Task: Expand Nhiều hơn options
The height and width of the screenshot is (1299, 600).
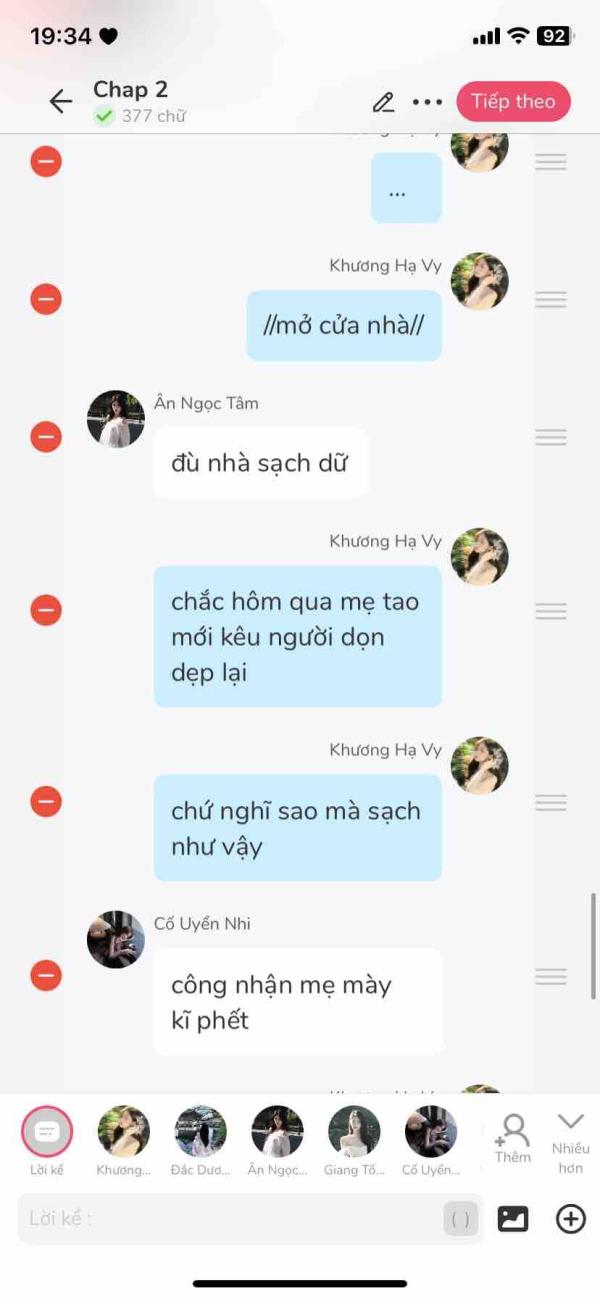Action: point(571,1138)
